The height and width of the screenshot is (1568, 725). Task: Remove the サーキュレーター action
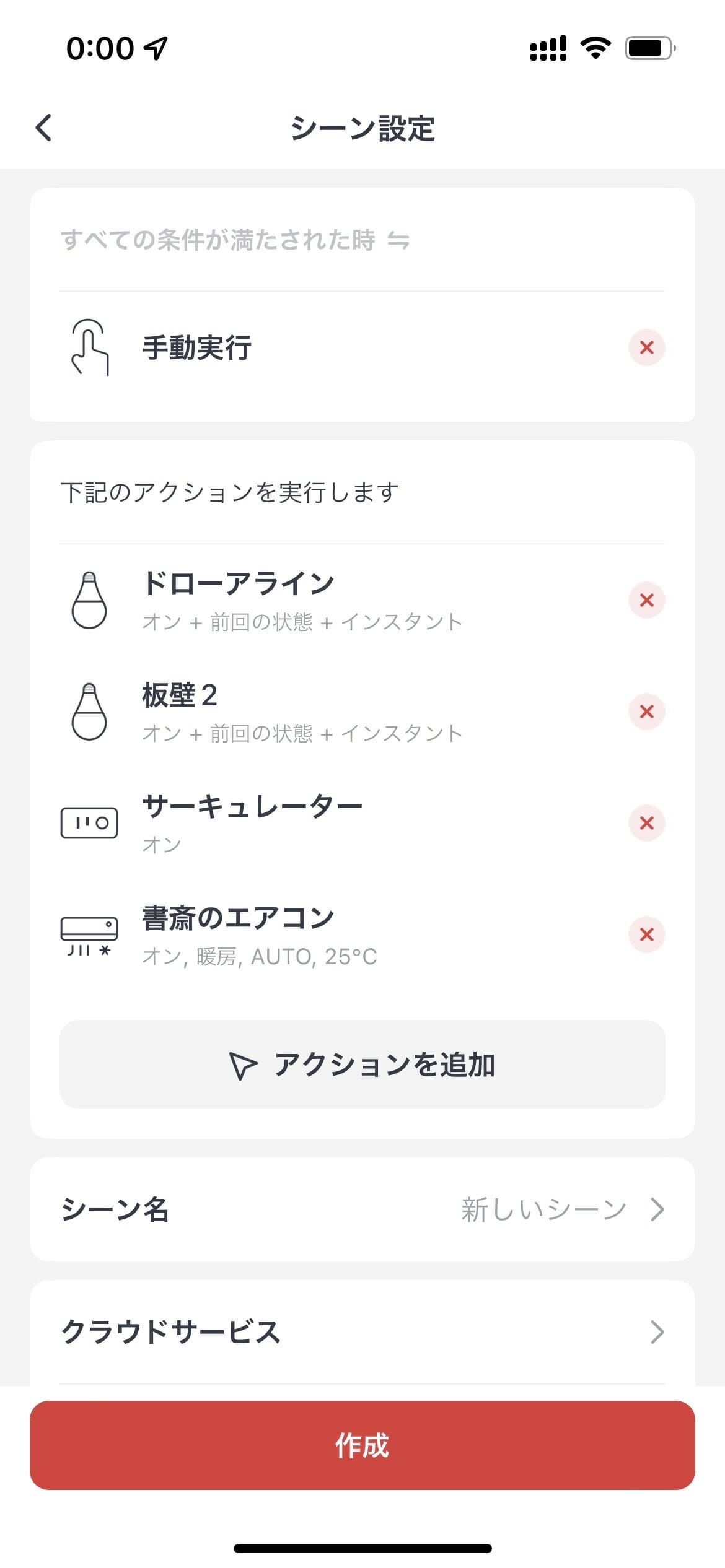point(646,823)
